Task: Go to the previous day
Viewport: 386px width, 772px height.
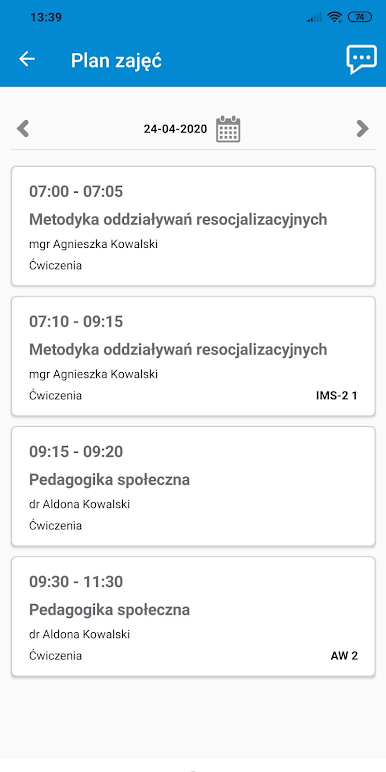Action: (x=23, y=129)
